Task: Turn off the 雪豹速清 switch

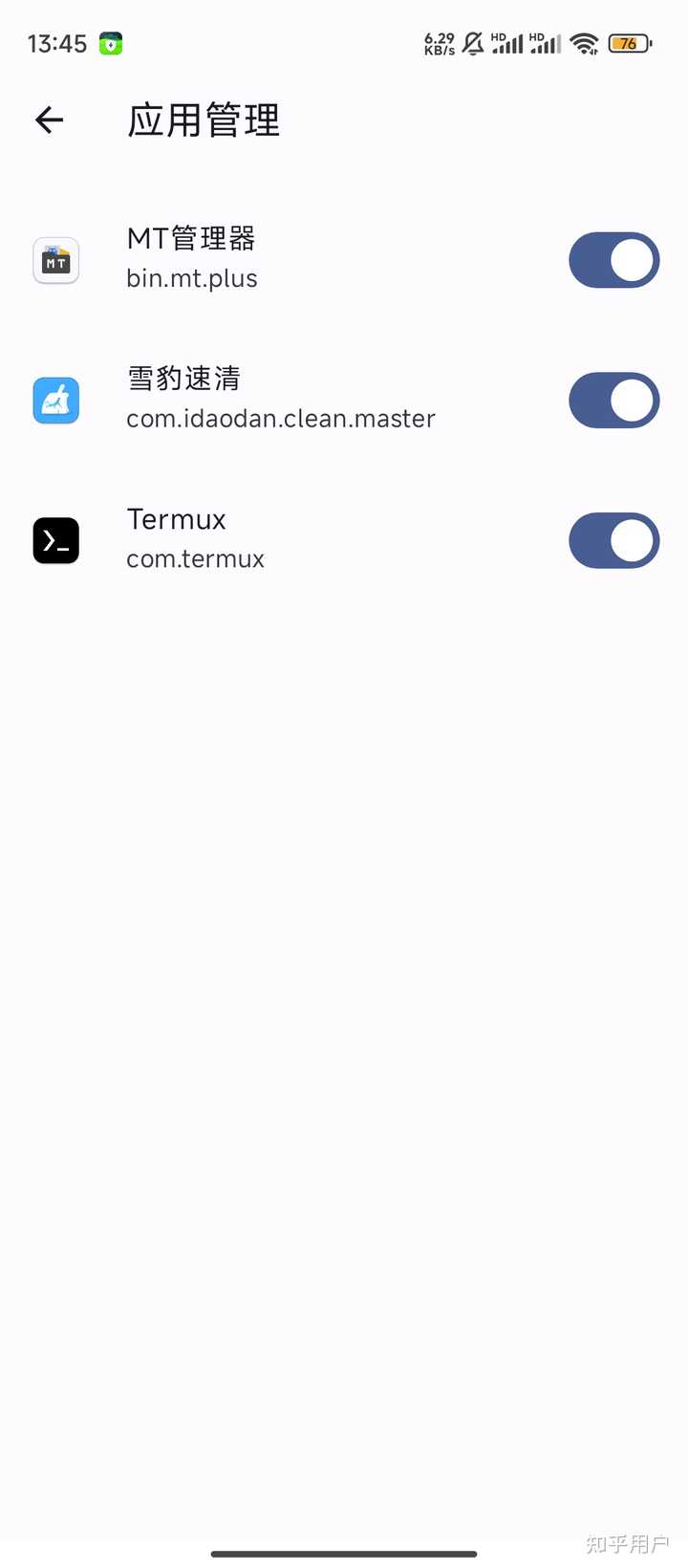Action: coord(613,401)
